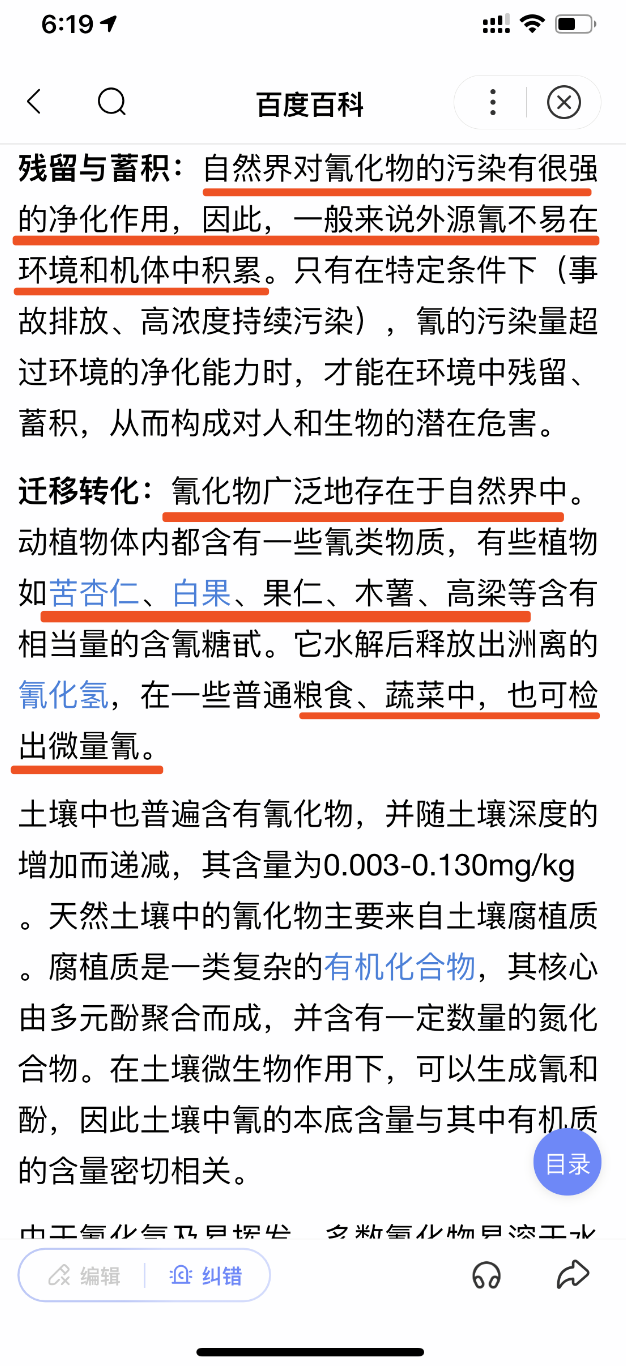The height and width of the screenshot is (1366, 626).
Task: Open the 白果 link
Action: coord(202,593)
